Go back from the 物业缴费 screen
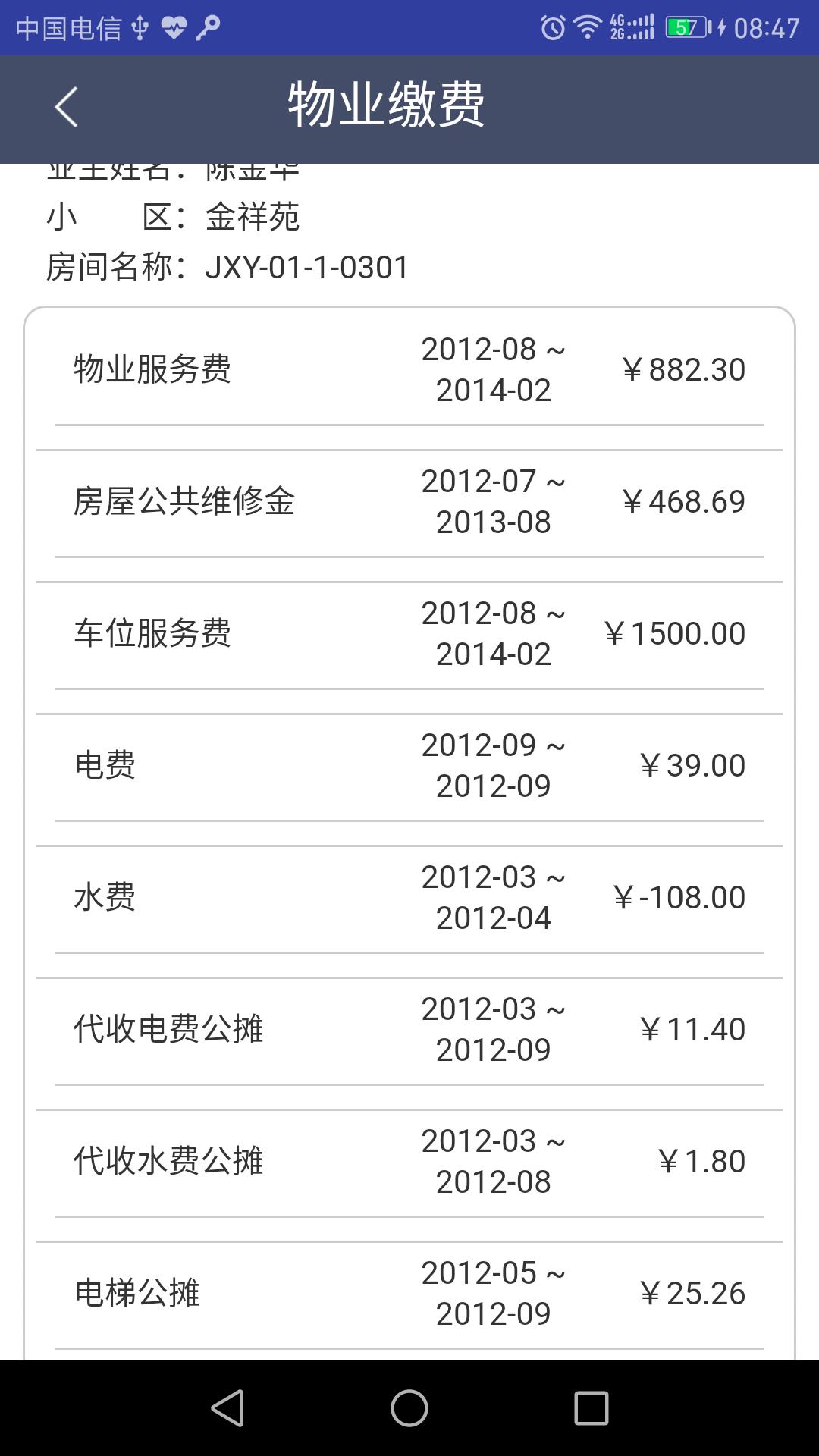 67,107
